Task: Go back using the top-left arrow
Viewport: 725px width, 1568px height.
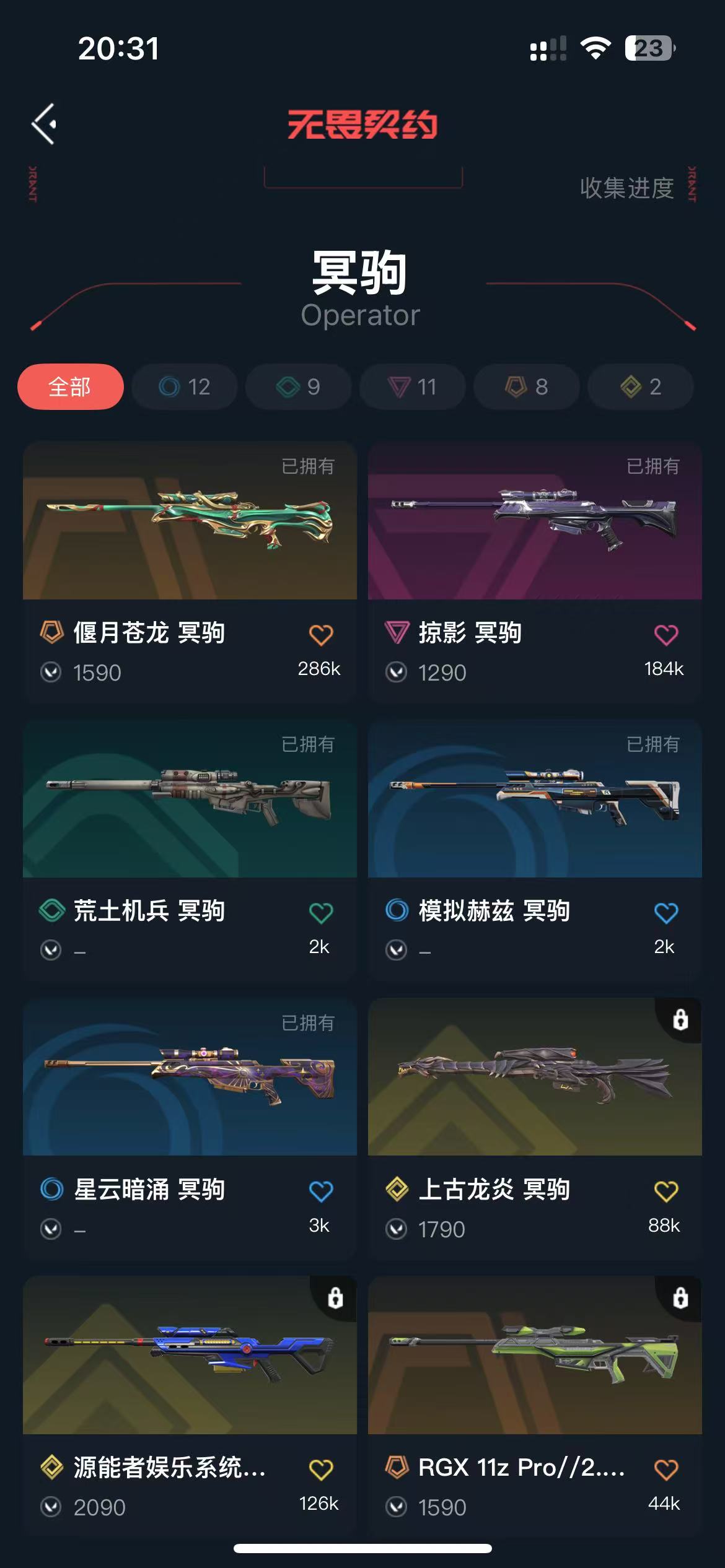Action: [x=45, y=124]
